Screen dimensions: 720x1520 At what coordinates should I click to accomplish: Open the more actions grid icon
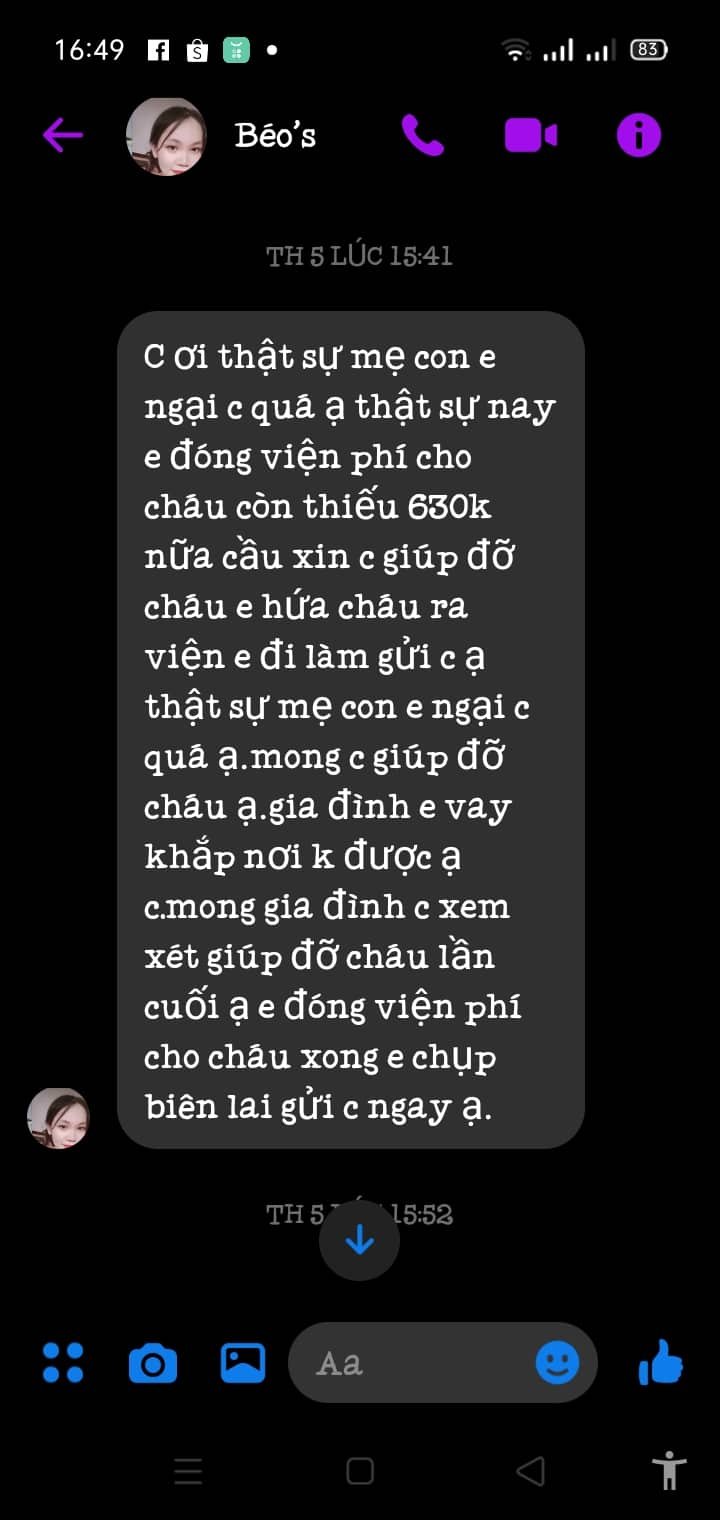pos(63,1362)
